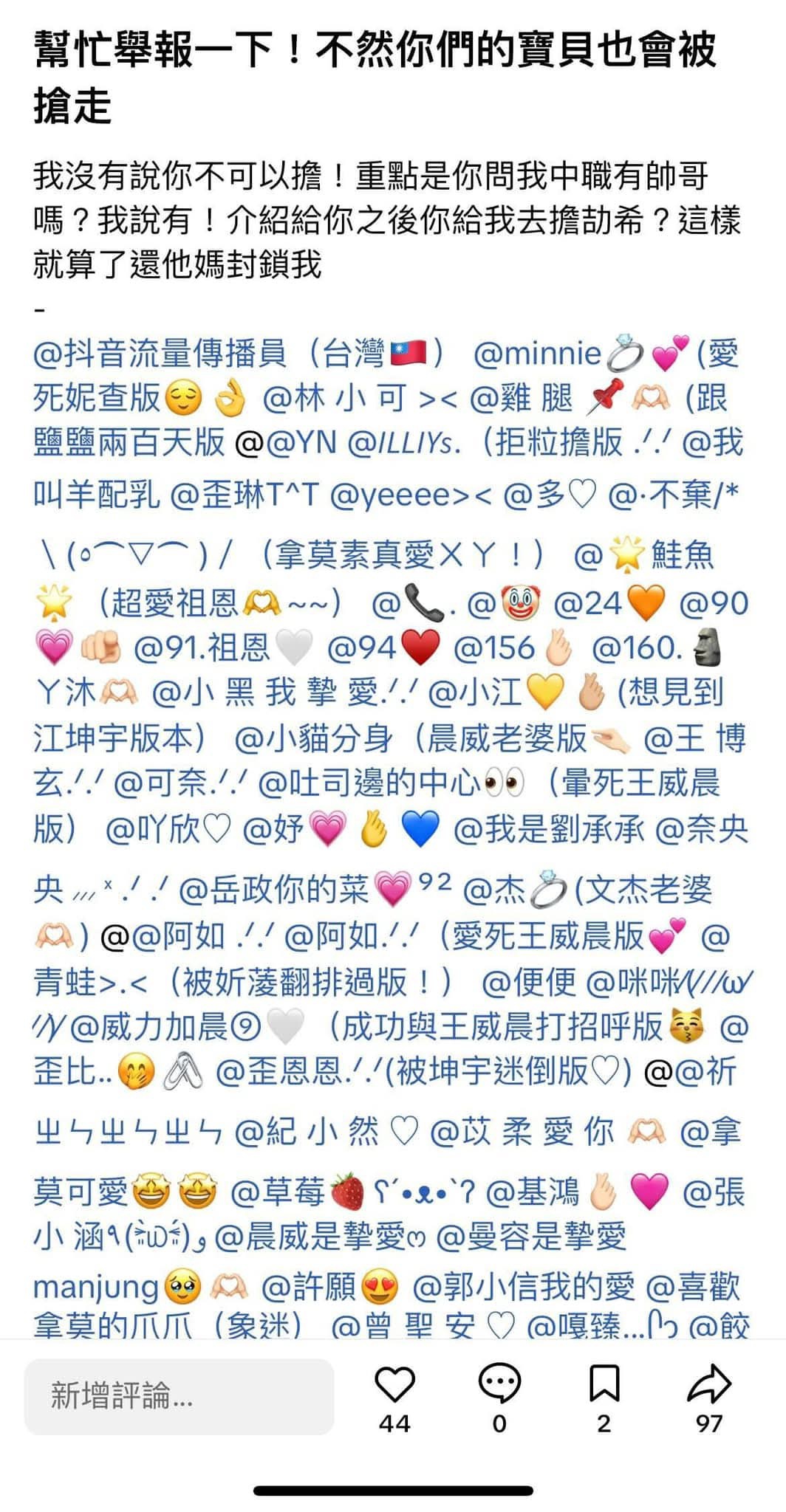
Task: Open the @郭小信我的愛 mention link
Action: point(523,1288)
